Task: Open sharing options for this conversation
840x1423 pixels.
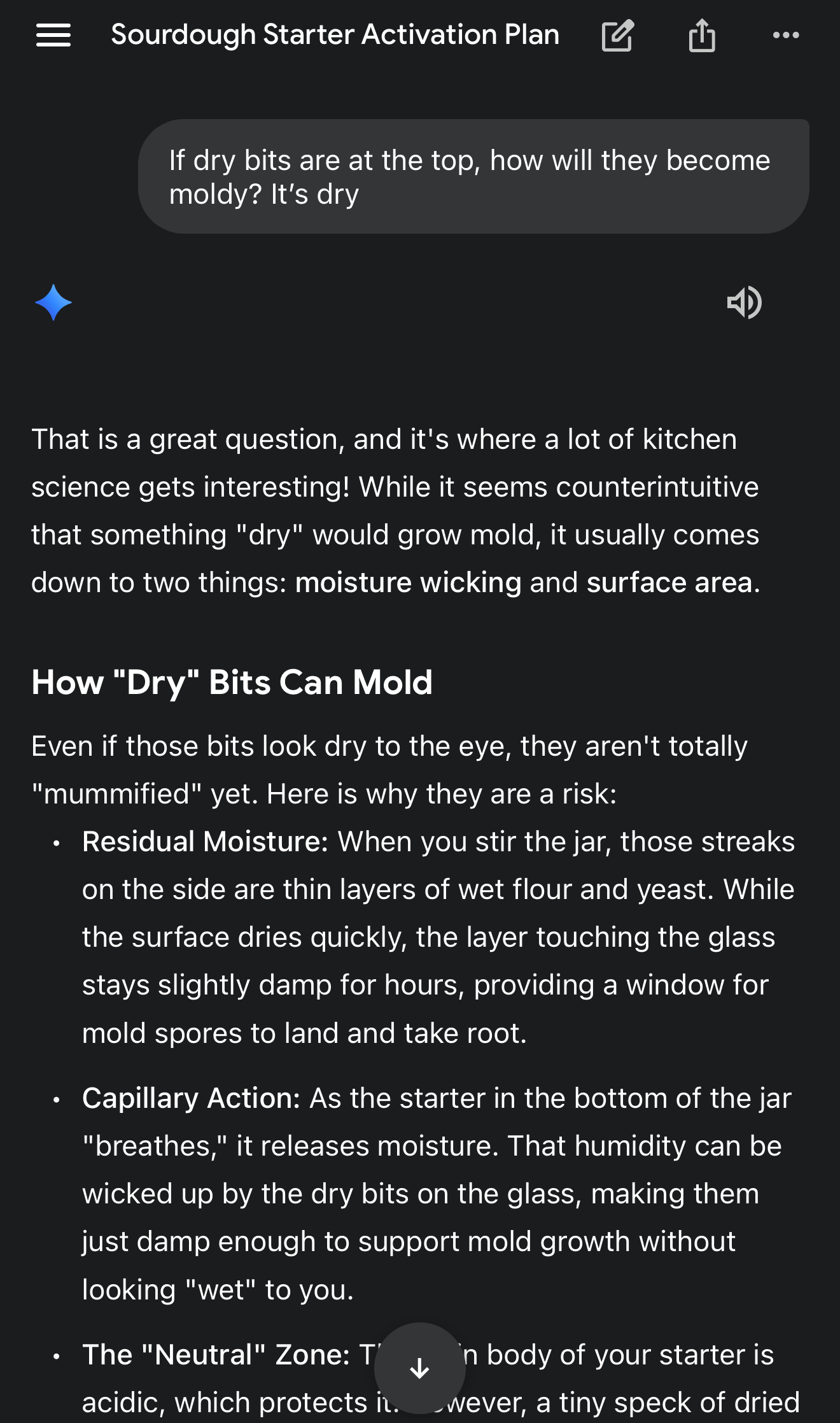Action: tap(701, 36)
